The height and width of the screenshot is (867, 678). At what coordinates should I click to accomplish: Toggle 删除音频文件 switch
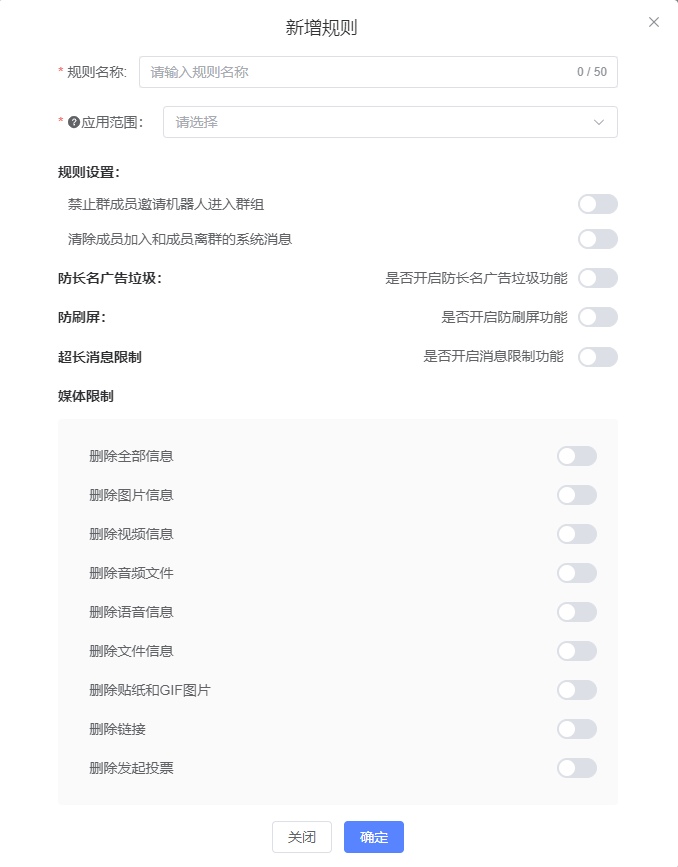coord(576,573)
